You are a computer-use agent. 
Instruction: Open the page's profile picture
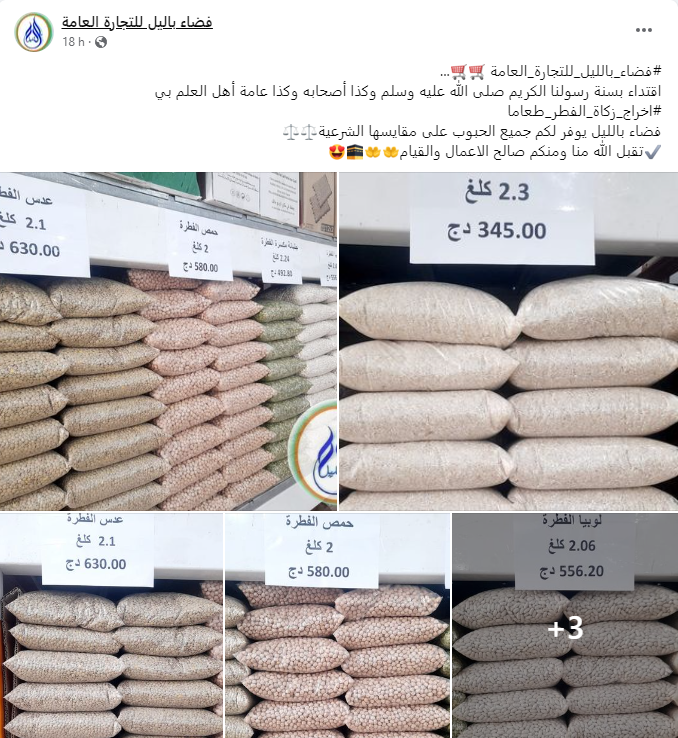tap(34, 32)
